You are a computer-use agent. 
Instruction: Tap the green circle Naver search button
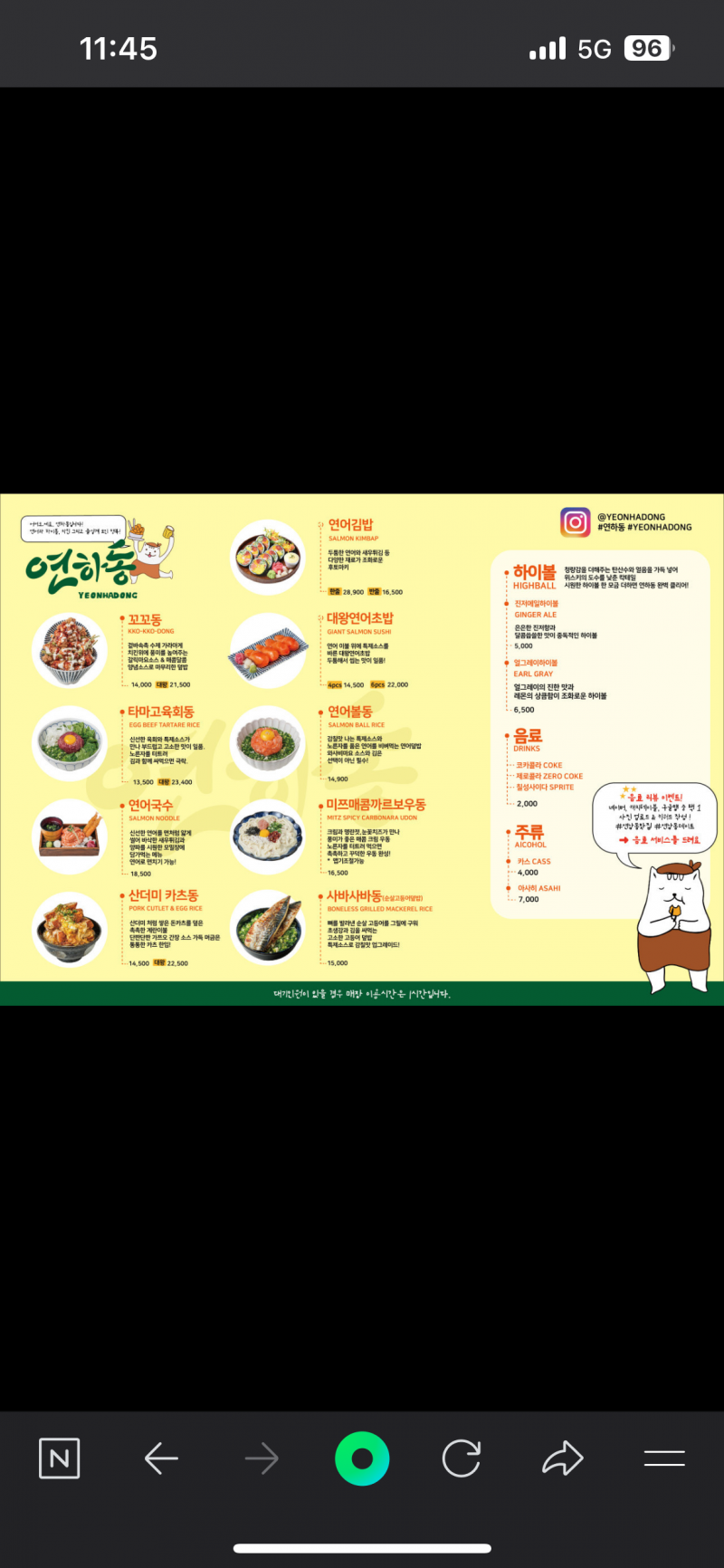[x=362, y=1458]
